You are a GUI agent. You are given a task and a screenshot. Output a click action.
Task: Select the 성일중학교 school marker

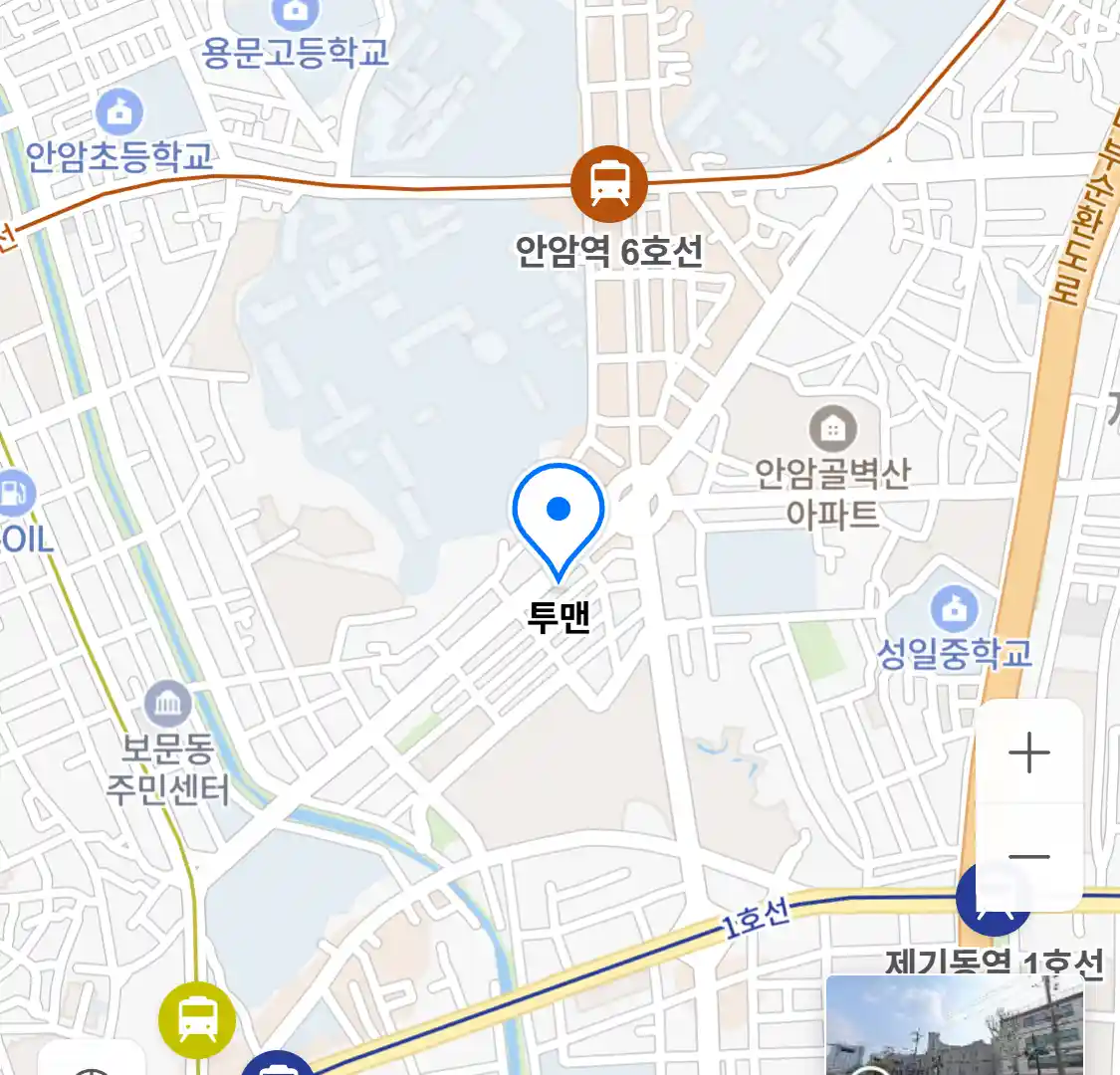pos(954,608)
